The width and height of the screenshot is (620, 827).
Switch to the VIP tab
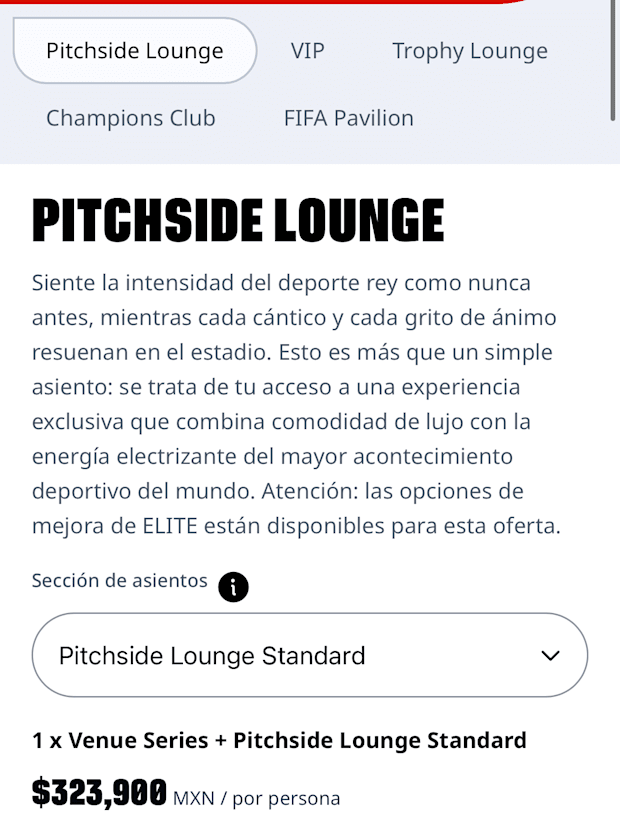coord(308,51)
